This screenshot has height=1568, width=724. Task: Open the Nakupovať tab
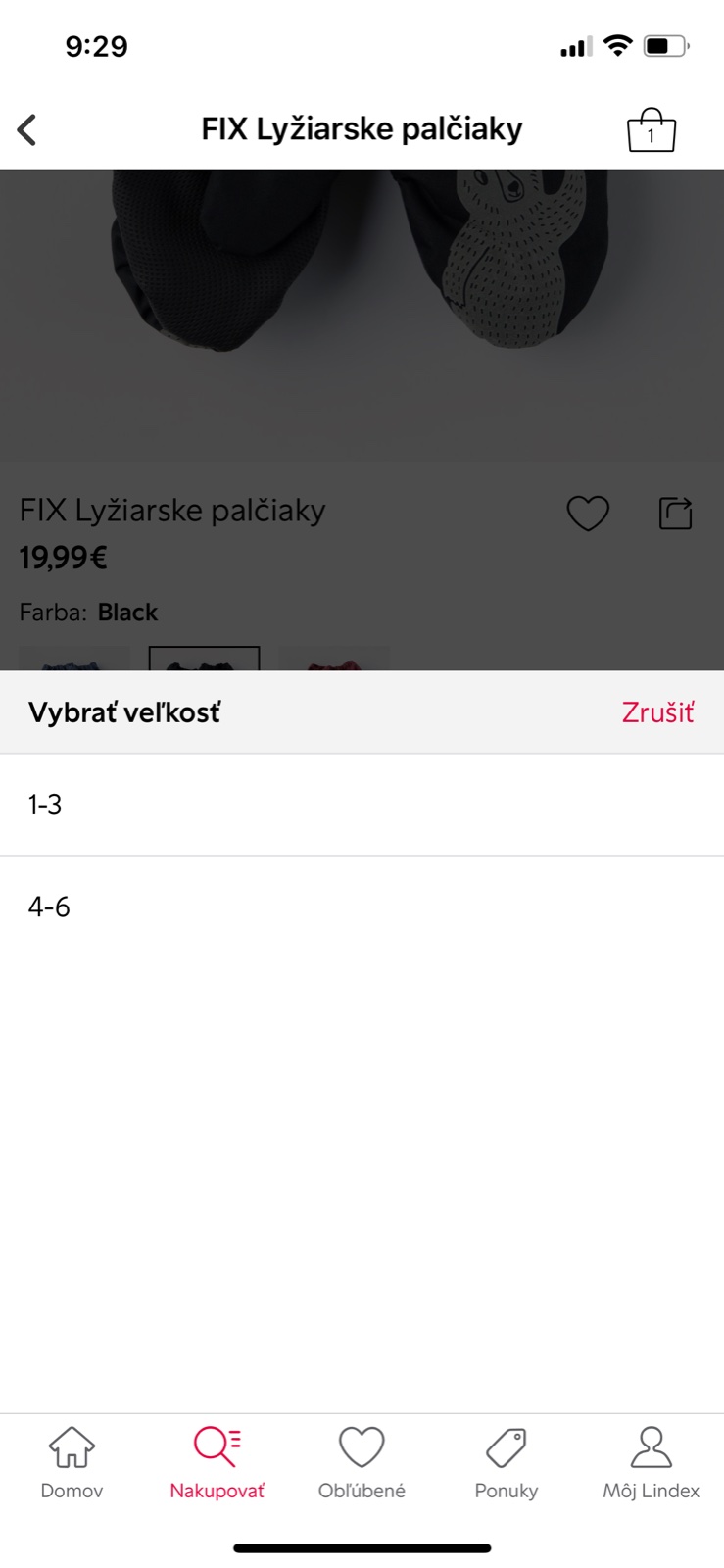217,1462
